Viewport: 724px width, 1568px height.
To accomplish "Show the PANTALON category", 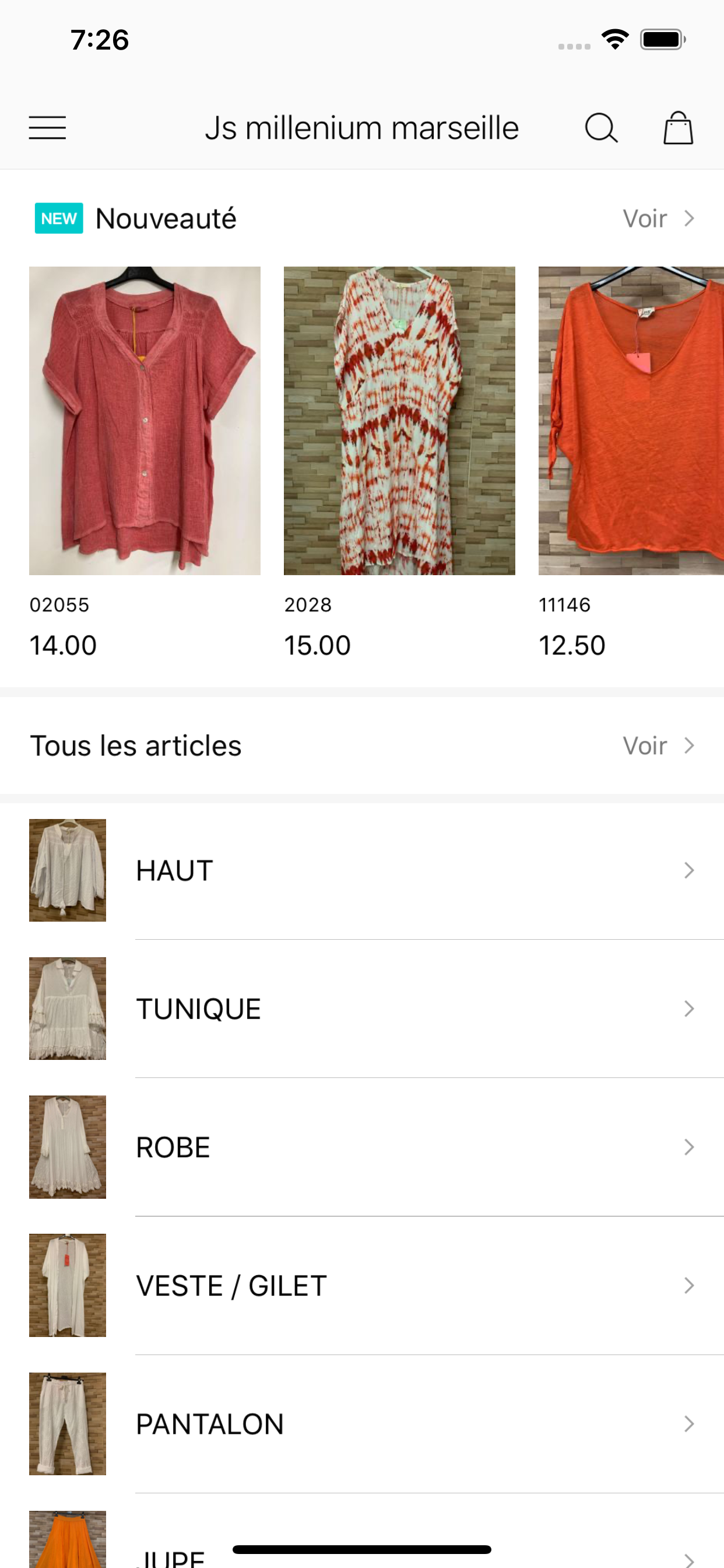I will 362,1424.
